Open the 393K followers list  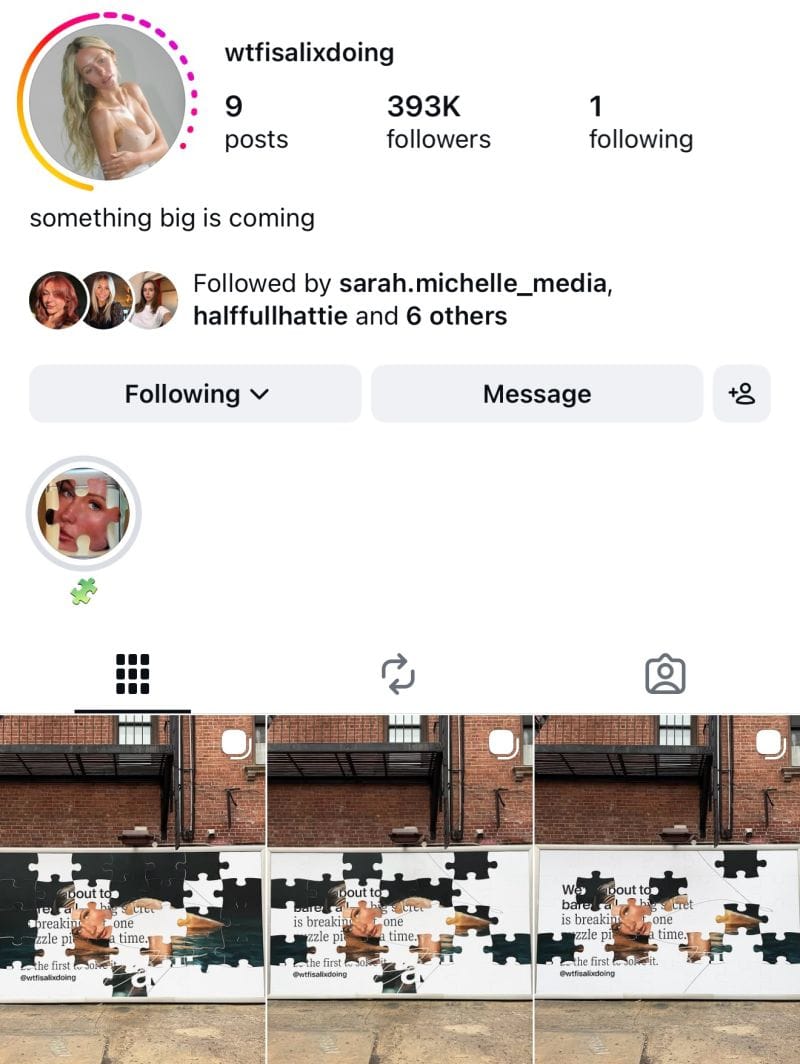[438, 122]
